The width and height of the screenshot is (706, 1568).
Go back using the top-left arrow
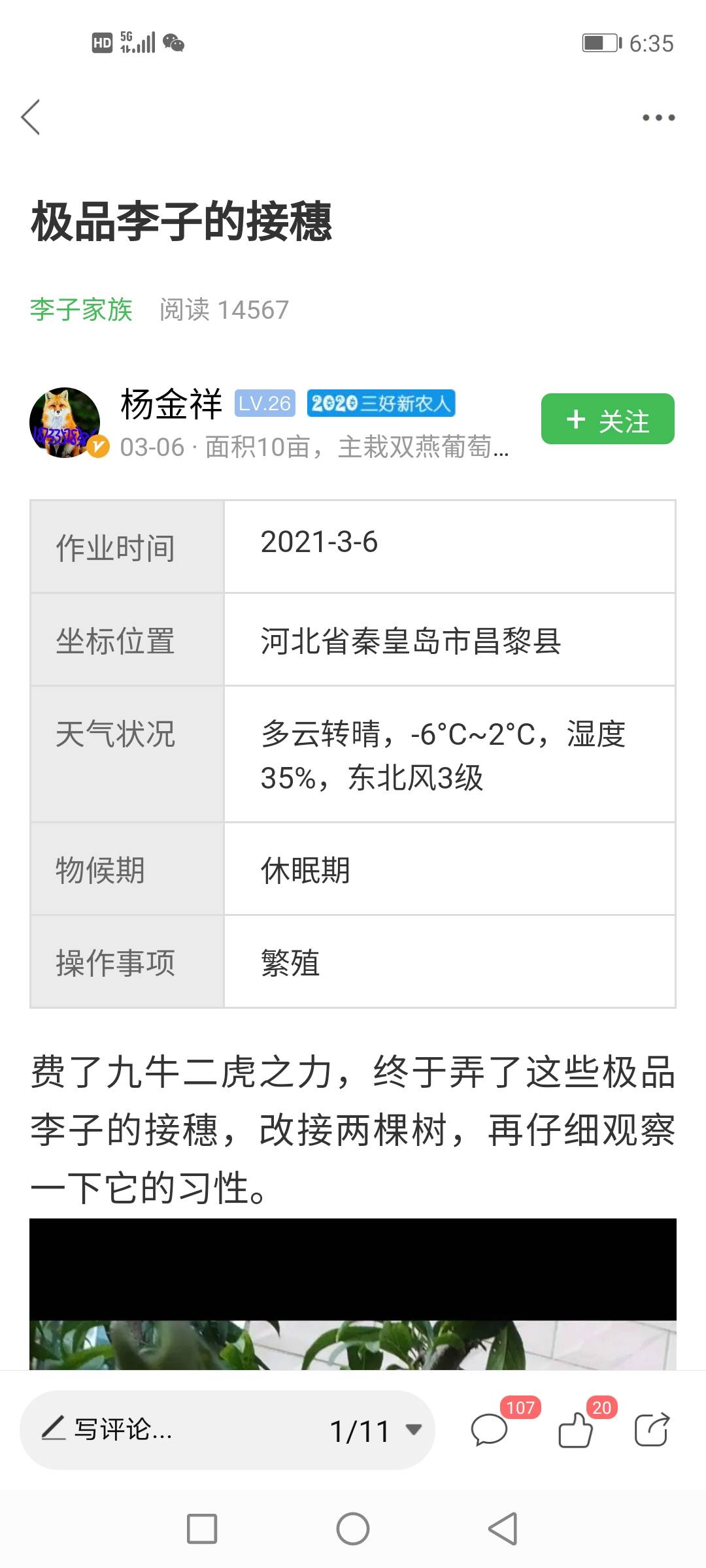[x=31, y=118]
